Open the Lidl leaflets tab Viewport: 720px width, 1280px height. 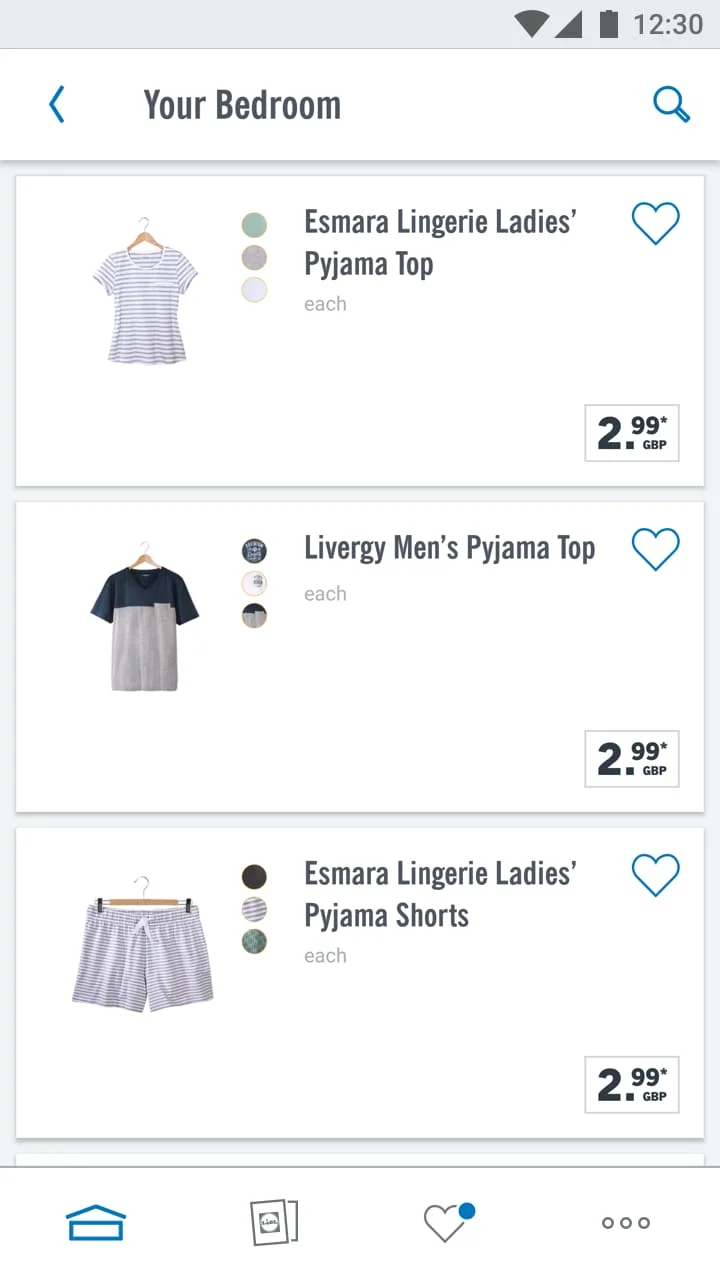273,1222
